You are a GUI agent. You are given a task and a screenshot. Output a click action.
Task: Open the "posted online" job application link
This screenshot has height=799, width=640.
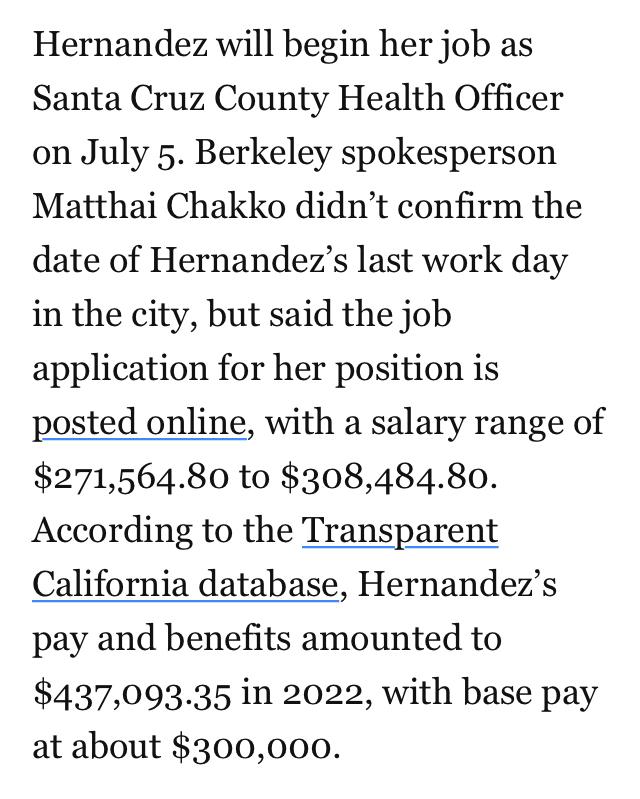[139, 423]
